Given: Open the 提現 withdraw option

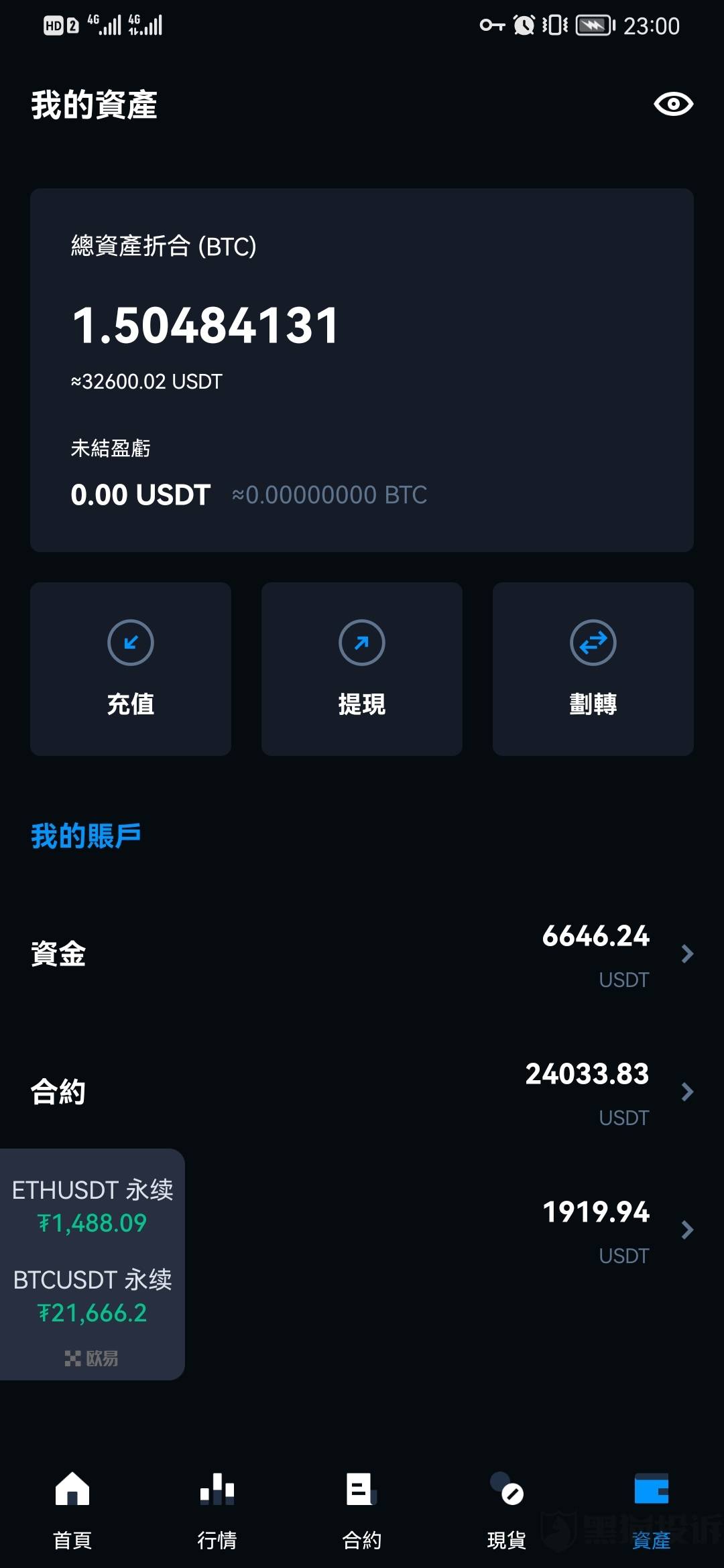Looking at the screenshot, I should click(362, 669).
